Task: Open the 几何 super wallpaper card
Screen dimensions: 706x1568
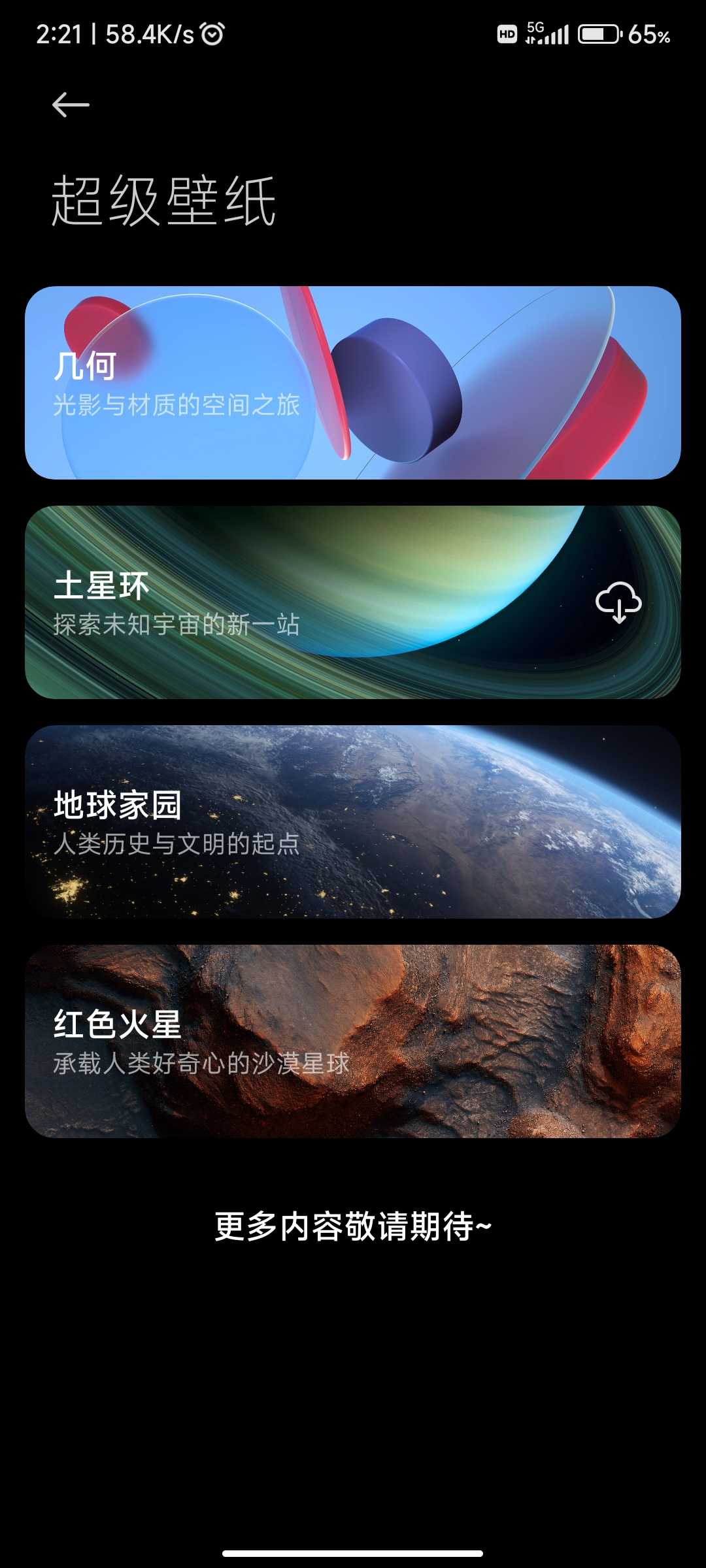Action: [x=353, y=383]
